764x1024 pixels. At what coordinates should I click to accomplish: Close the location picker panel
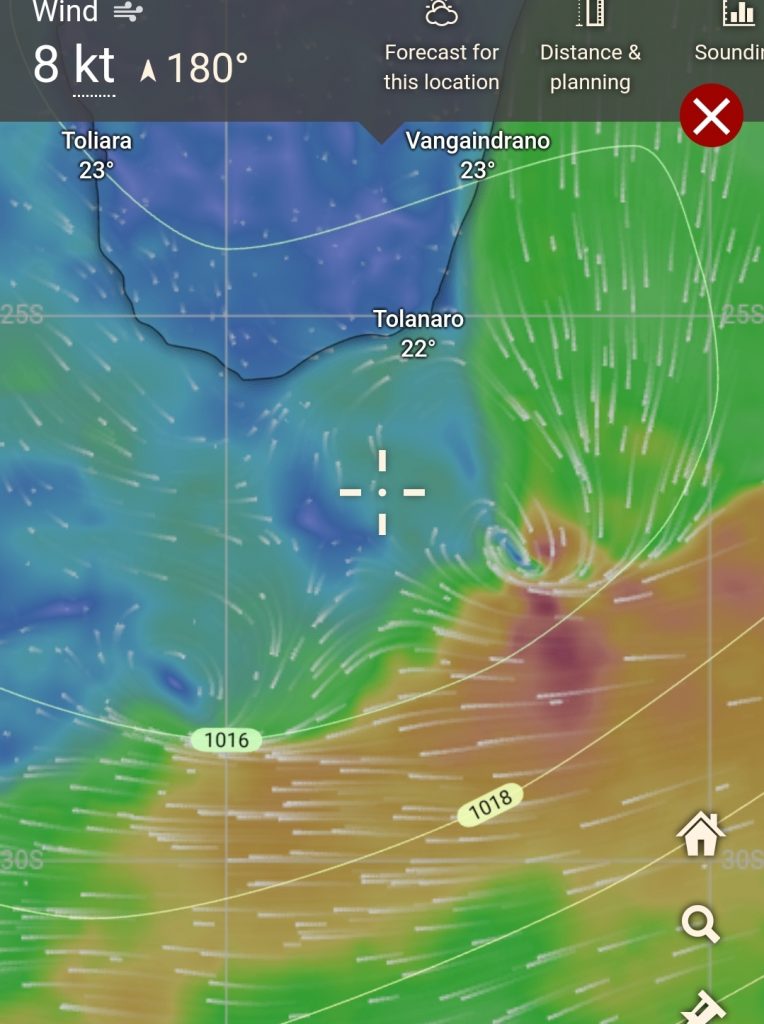(x=711, y=117)
